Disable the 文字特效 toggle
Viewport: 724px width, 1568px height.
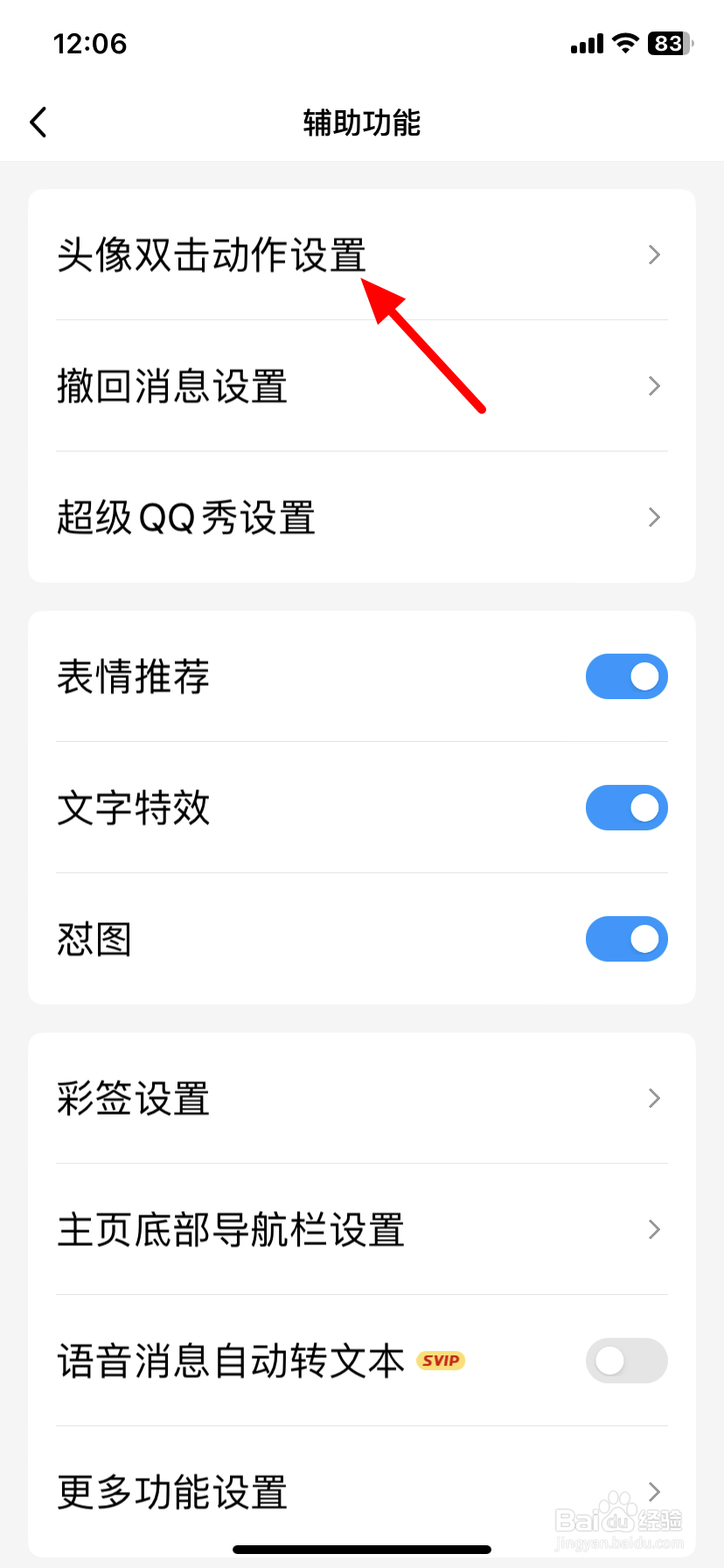point(627,808)
